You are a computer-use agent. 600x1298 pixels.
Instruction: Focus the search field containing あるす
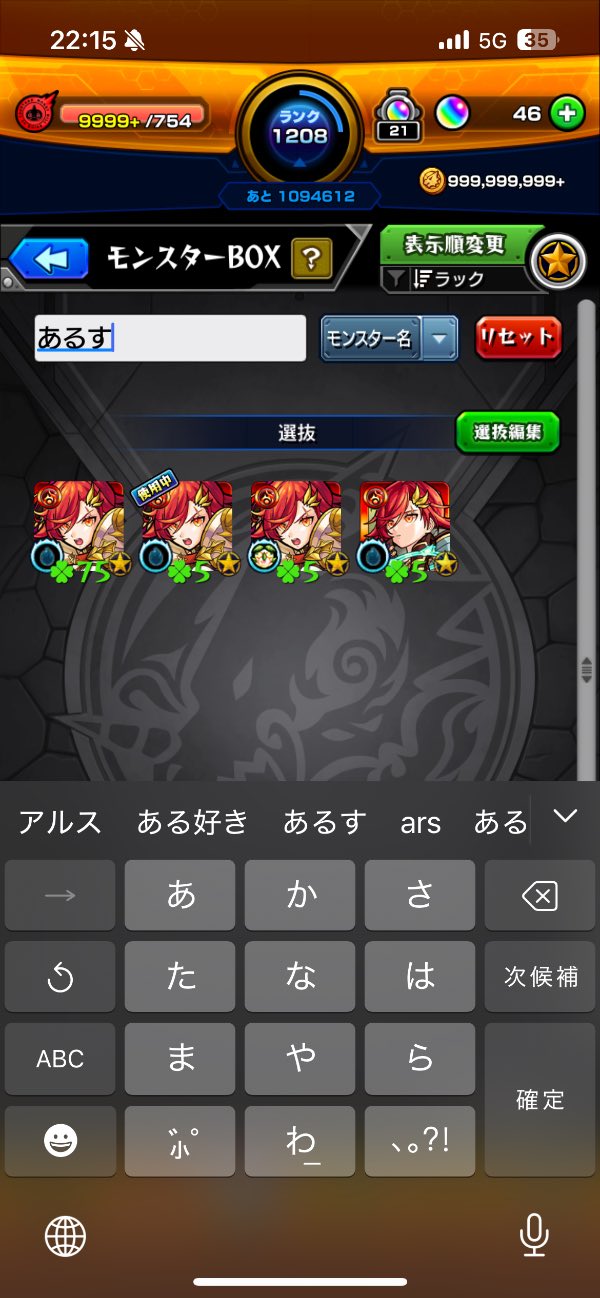click(170, 338)
